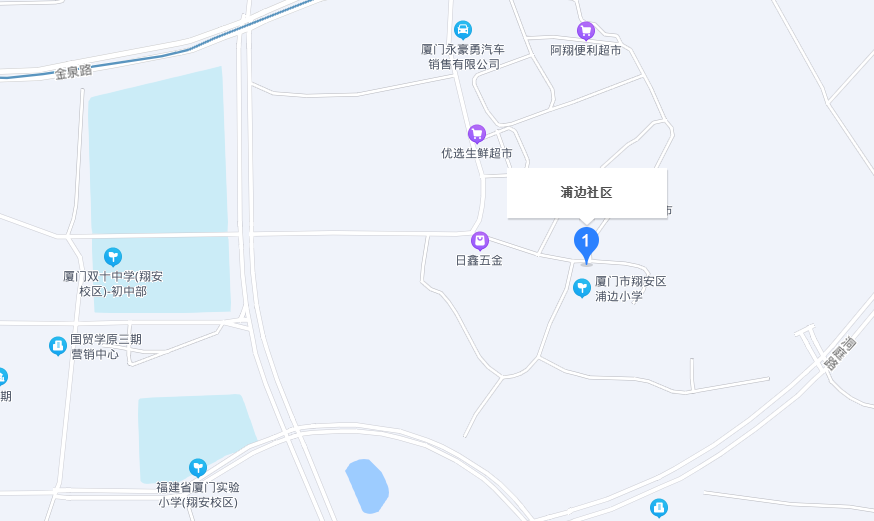Select the 国贸学原三期营销中心 marker
Image resolution: width=874 pixels, height=521 pixels.
pos(58,346)
